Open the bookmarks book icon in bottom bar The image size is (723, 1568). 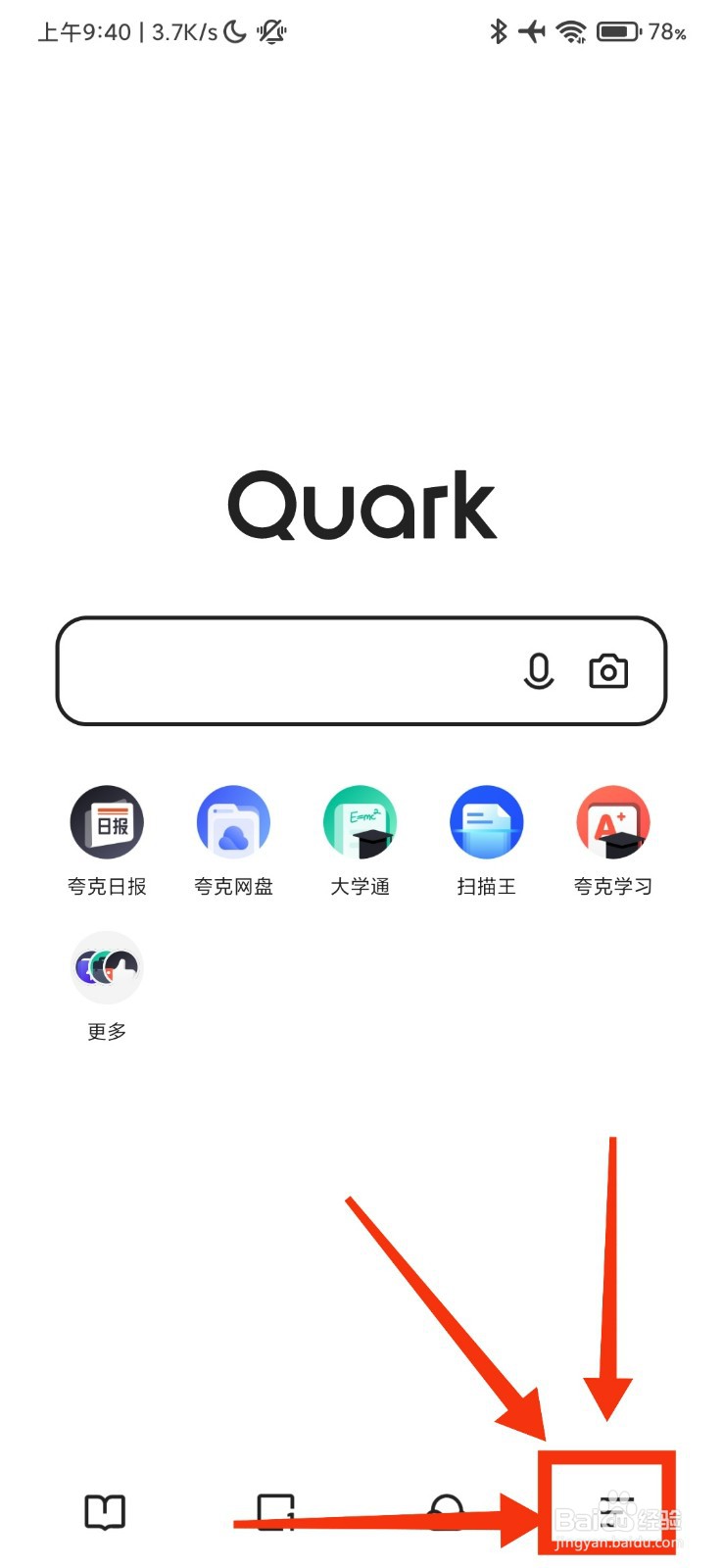click(104, 1512)
